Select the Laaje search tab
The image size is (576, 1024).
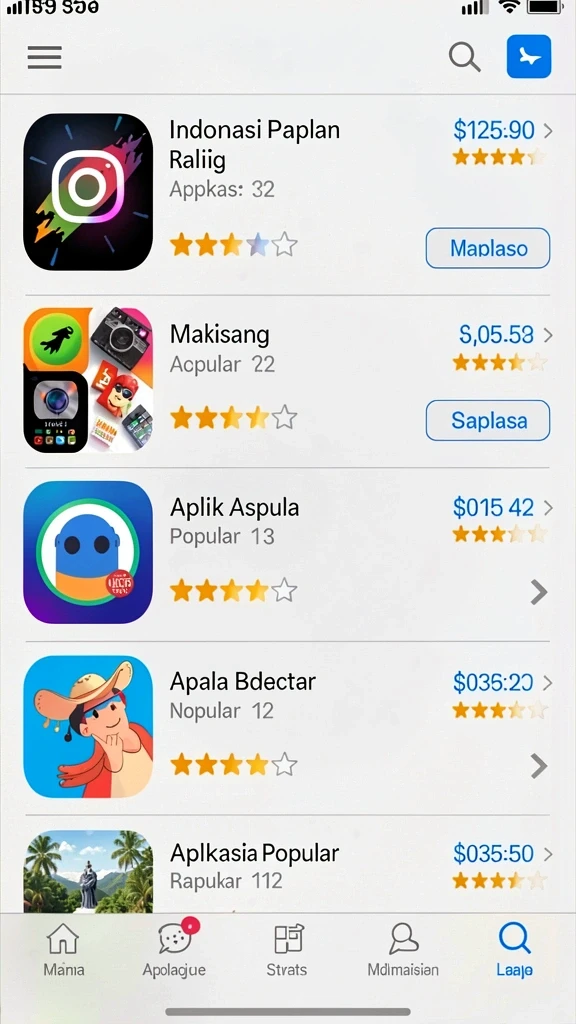(515, 950)
